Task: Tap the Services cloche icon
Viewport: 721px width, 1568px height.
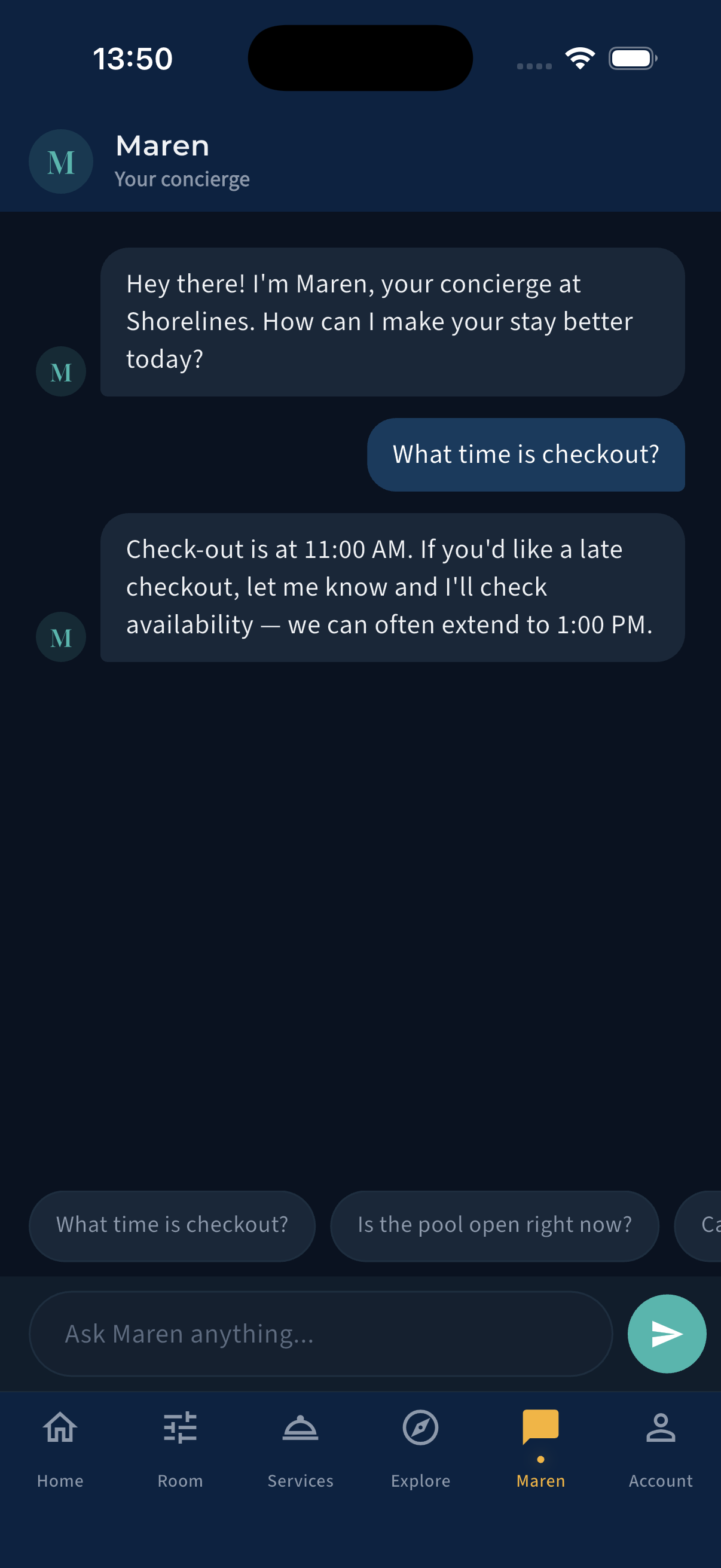Action: pos(301,1427)
